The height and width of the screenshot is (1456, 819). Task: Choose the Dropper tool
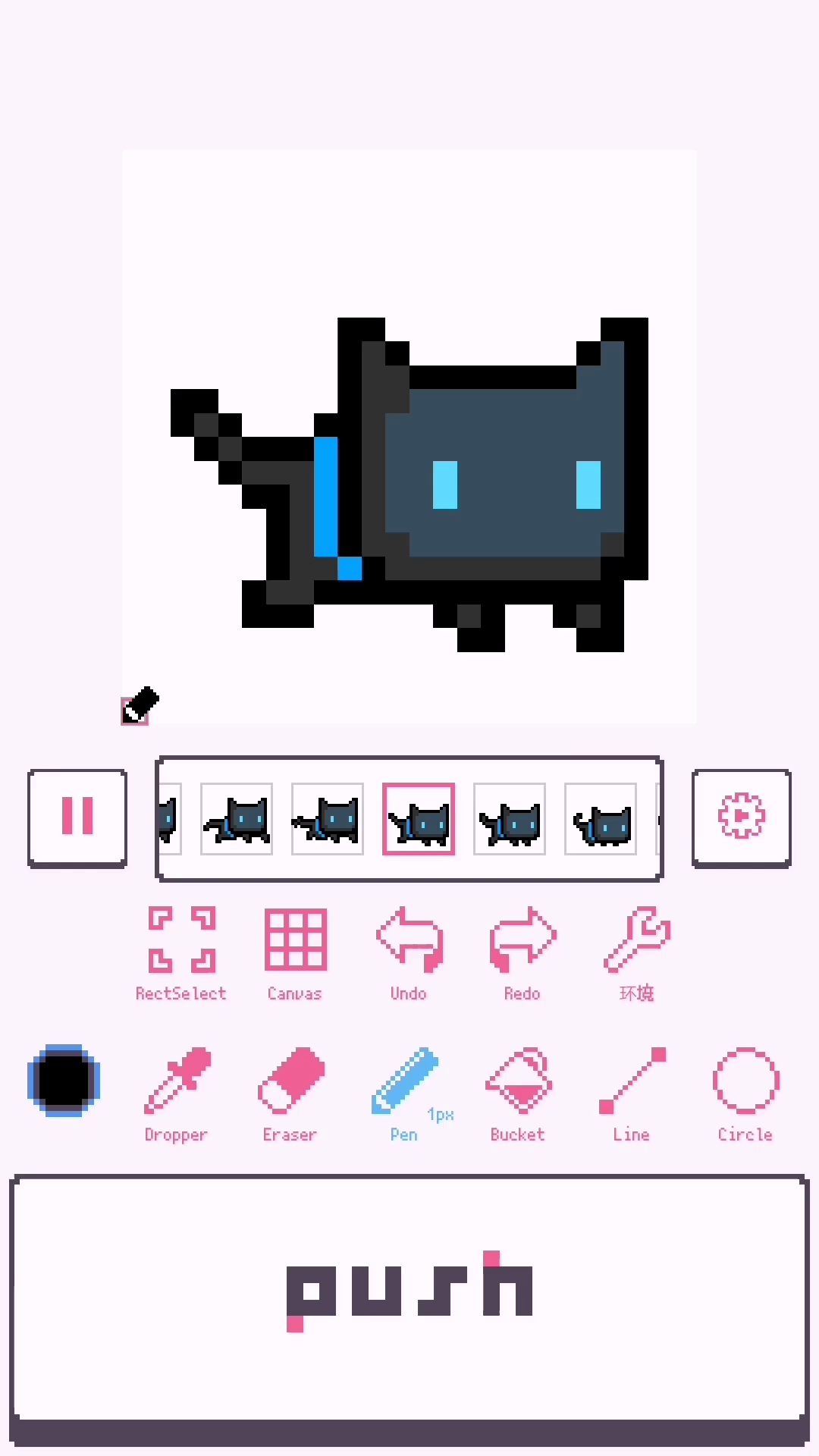coord(177,1094)
